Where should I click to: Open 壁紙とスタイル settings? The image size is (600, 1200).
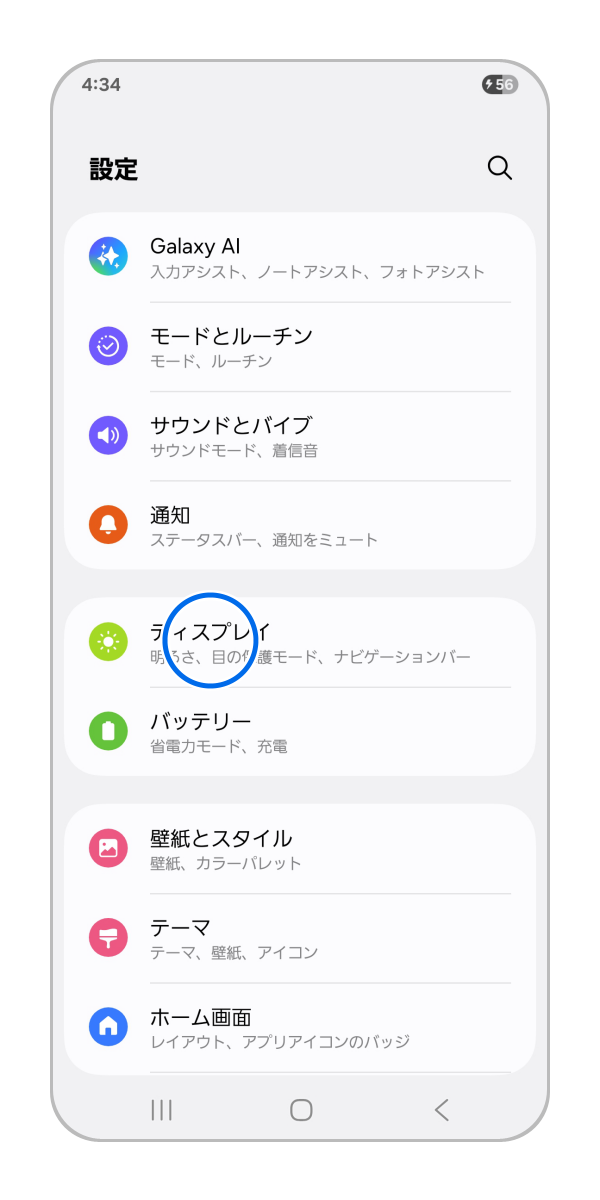tap(300, 849)
